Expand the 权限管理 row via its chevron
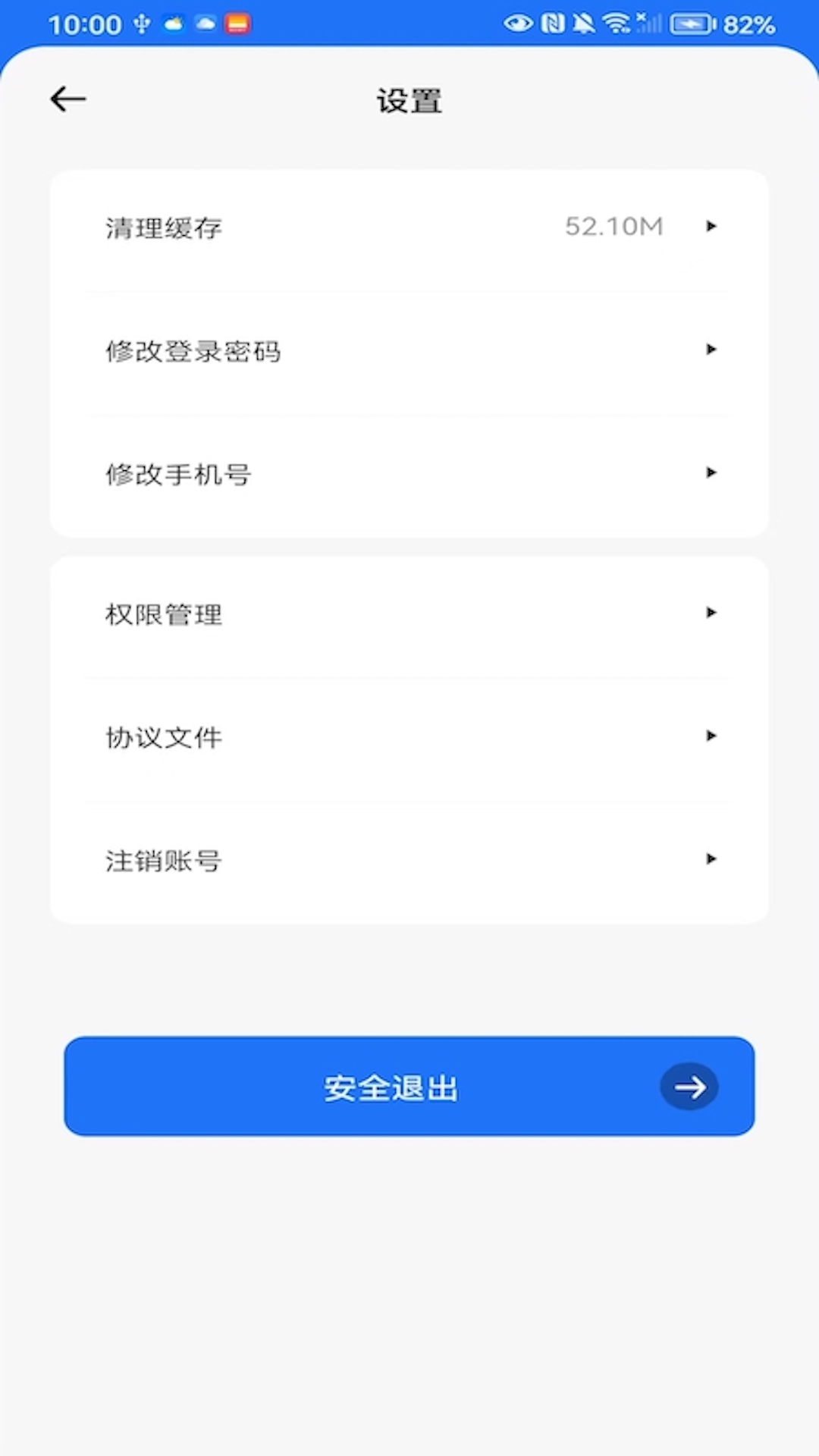 [x=711, y=613]
